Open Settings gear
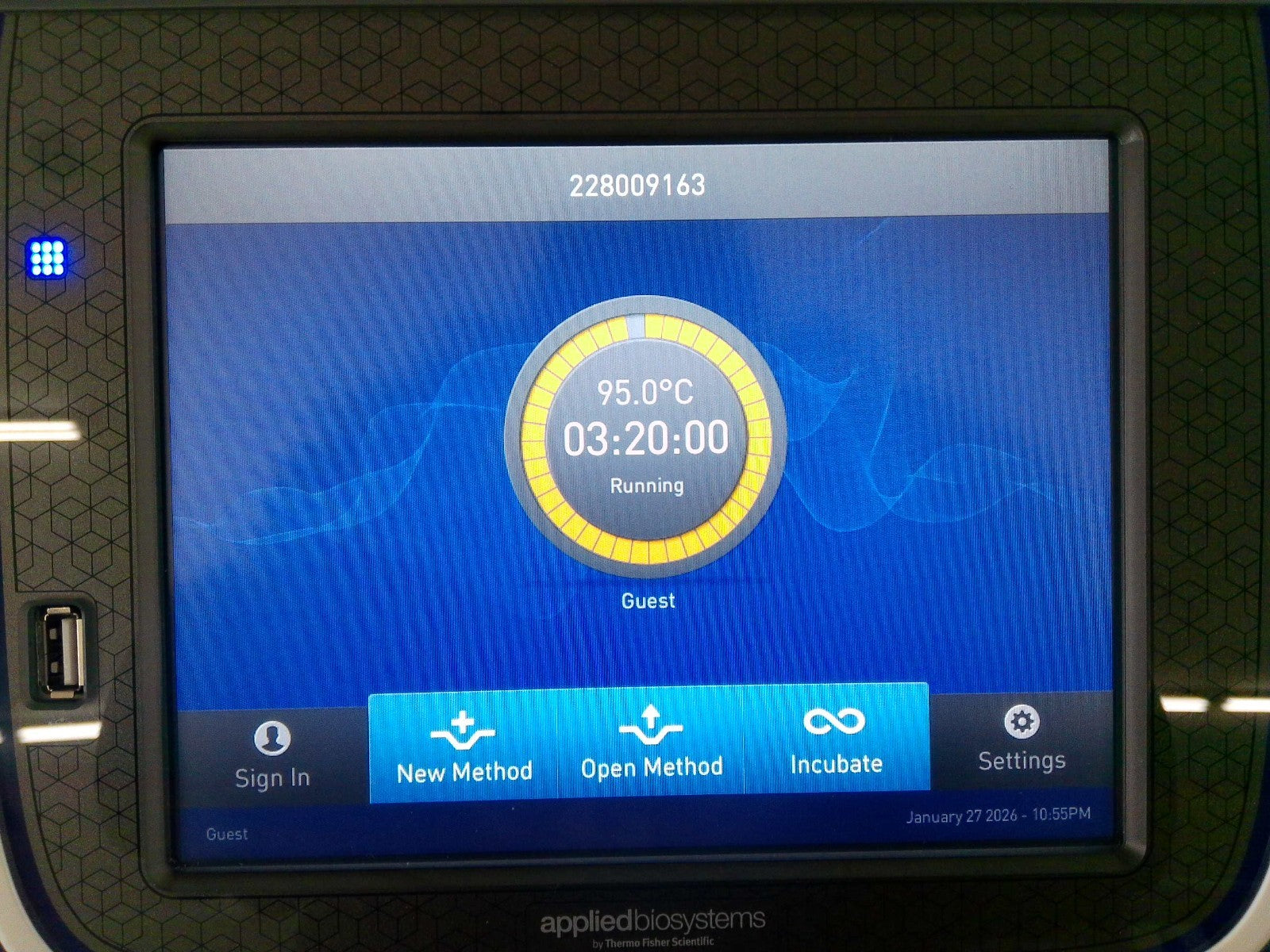Image resolution: width=1270 pixels, height=952 pixels. click(x=1021, y=739)
